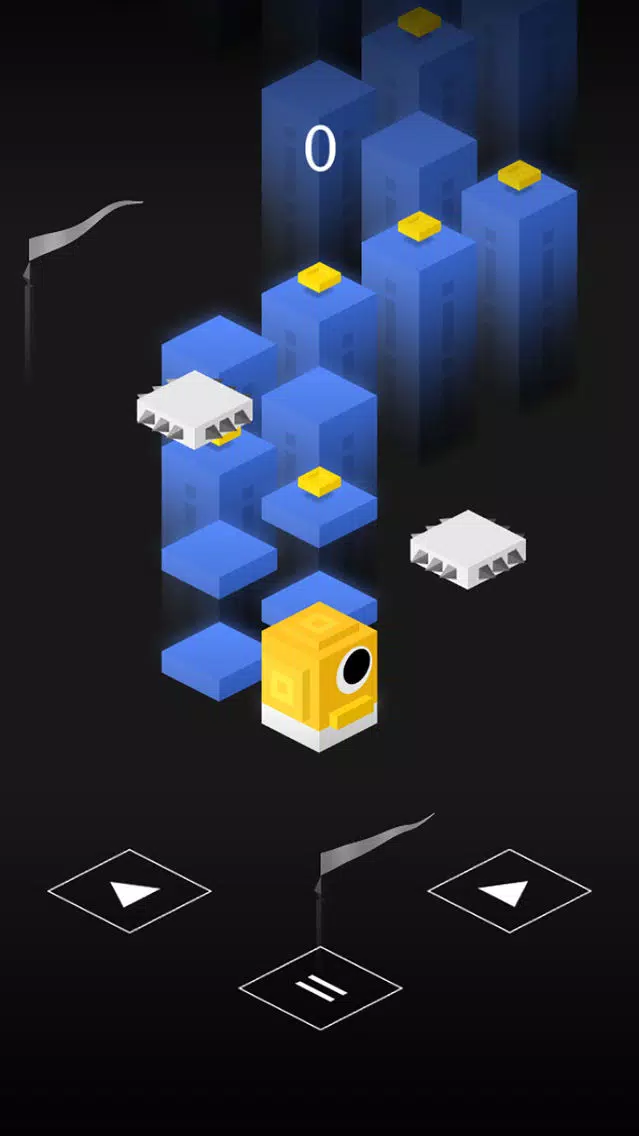Tap the right diamond arrow button
639x1136 pixels.
pyautogui.click(x=509, y=891)
